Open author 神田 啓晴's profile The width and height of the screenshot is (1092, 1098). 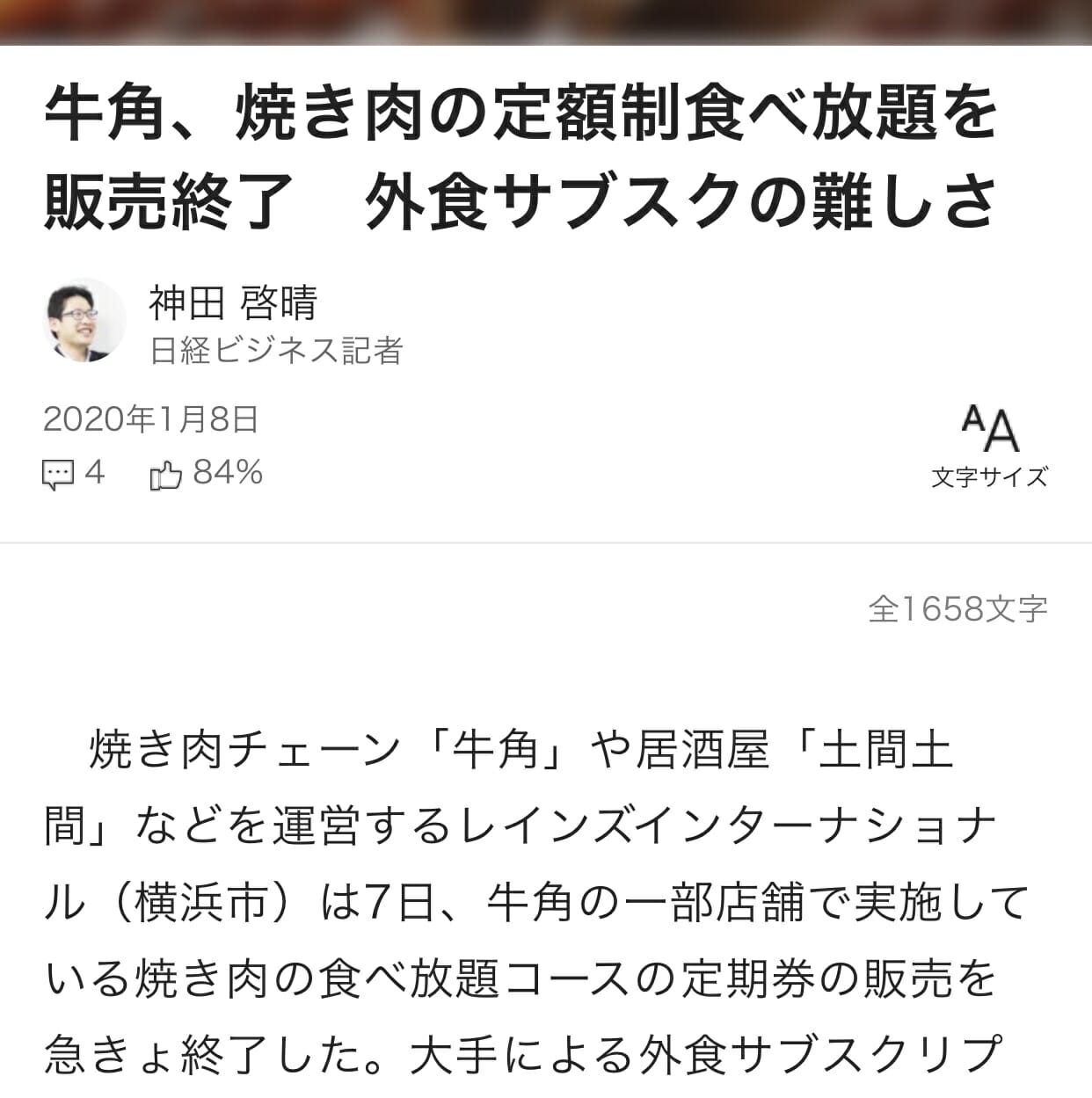pos(232,304)
